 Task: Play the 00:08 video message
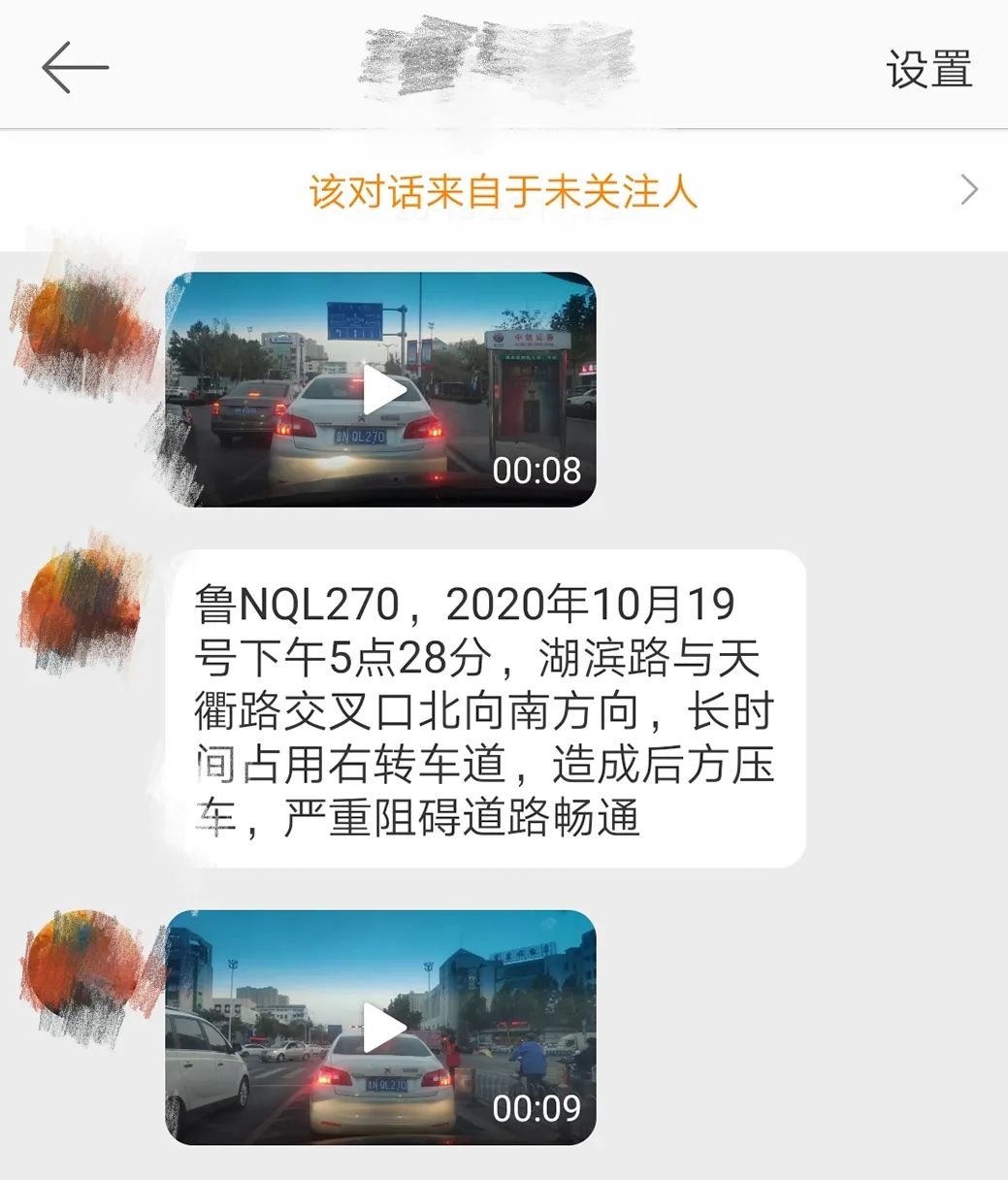[382, 390]
